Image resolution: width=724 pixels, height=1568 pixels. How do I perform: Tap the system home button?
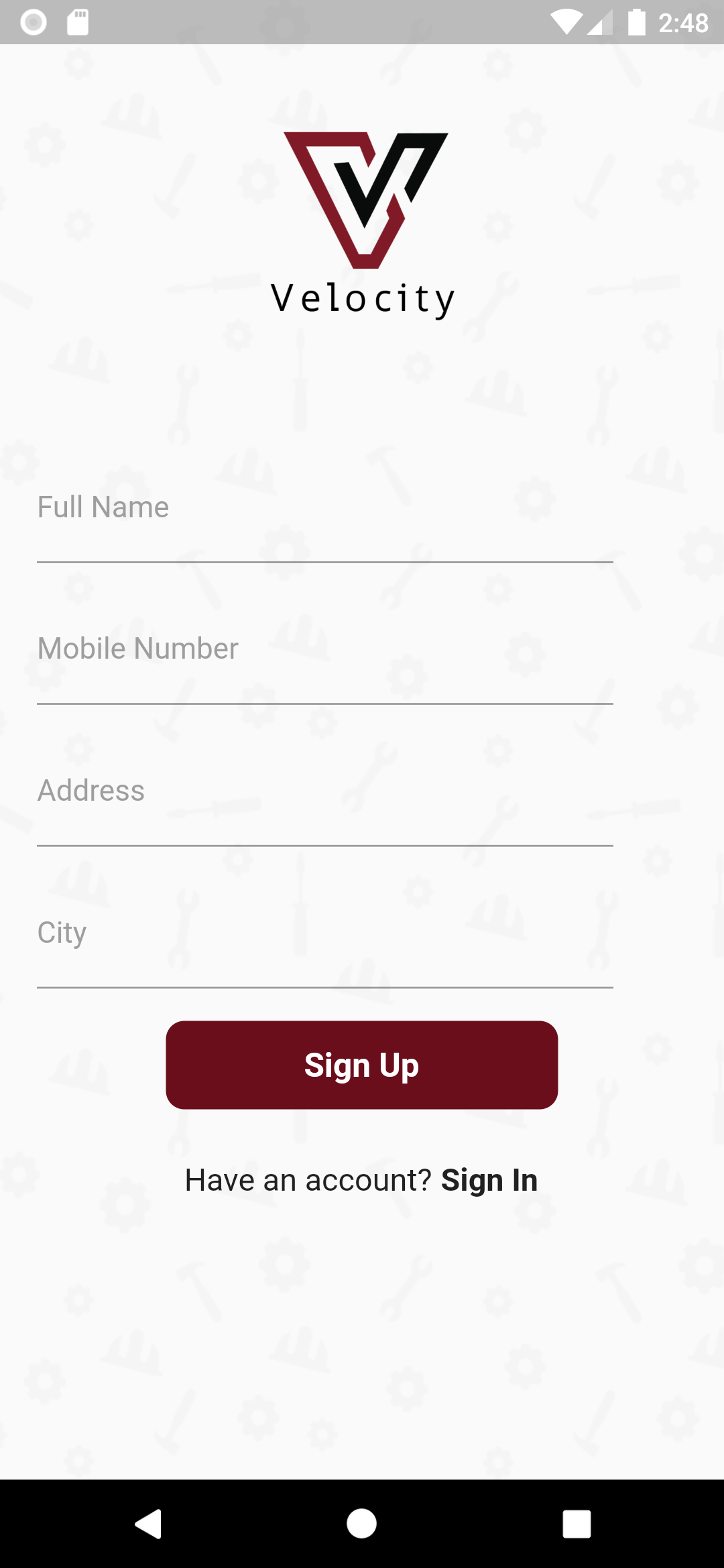pos(361,1524)
